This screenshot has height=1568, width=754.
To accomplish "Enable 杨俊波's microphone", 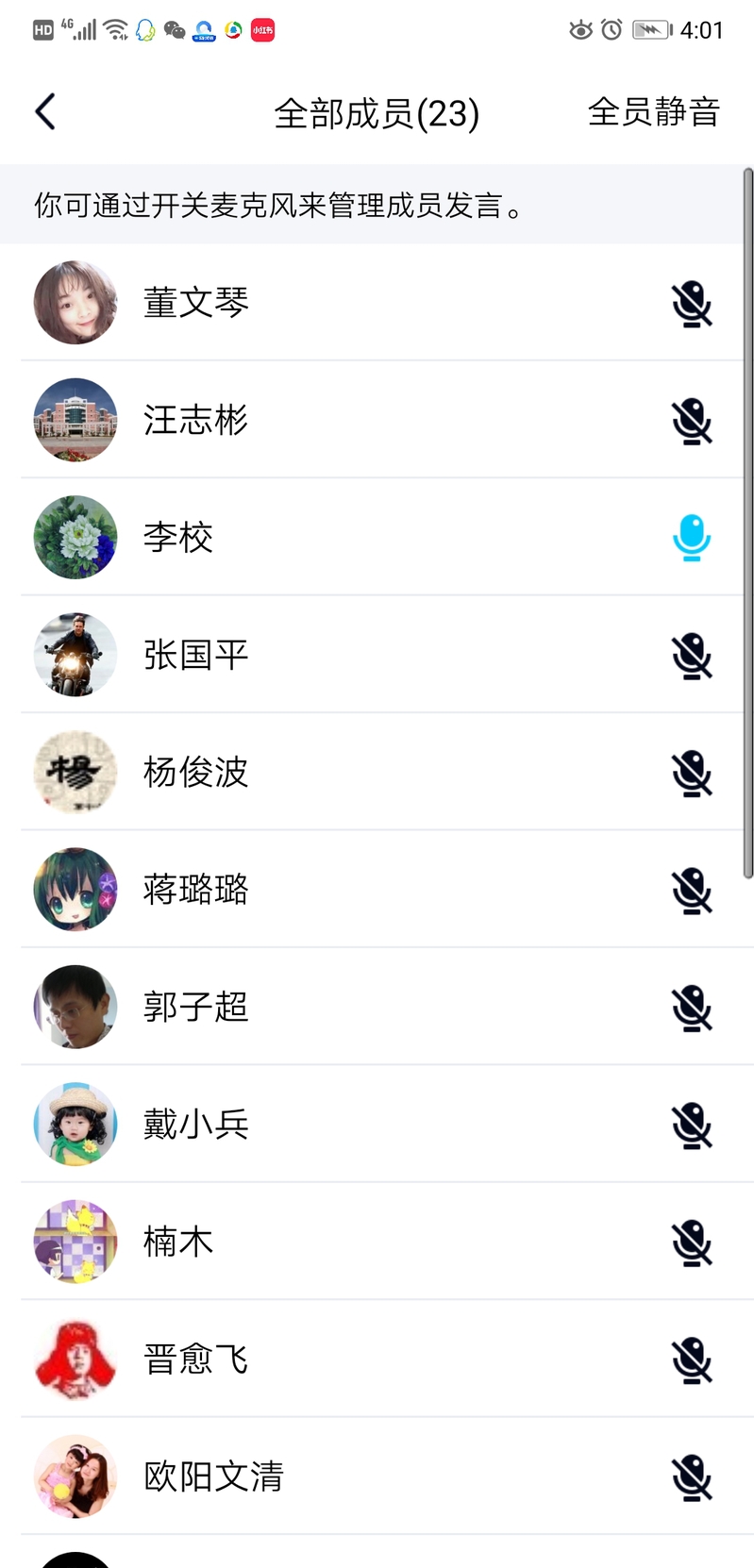I will point(692,773).
